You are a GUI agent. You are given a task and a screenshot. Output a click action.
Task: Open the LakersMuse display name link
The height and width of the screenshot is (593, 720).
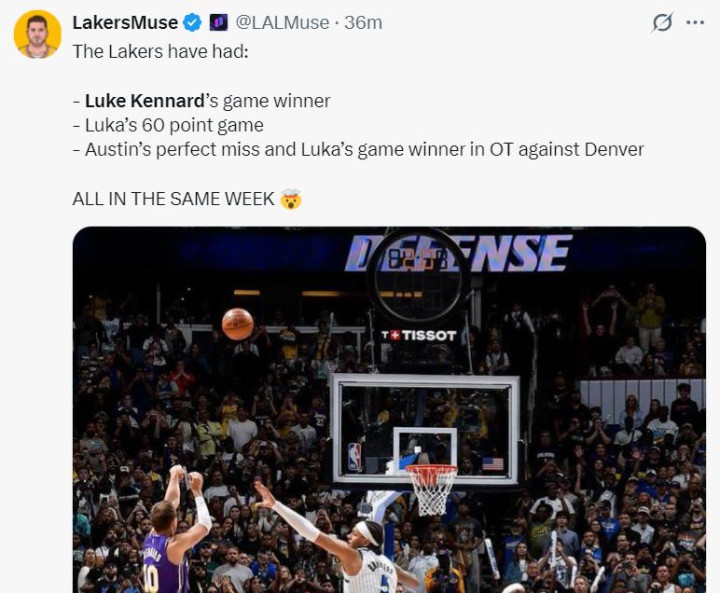(x=125, y=22)
